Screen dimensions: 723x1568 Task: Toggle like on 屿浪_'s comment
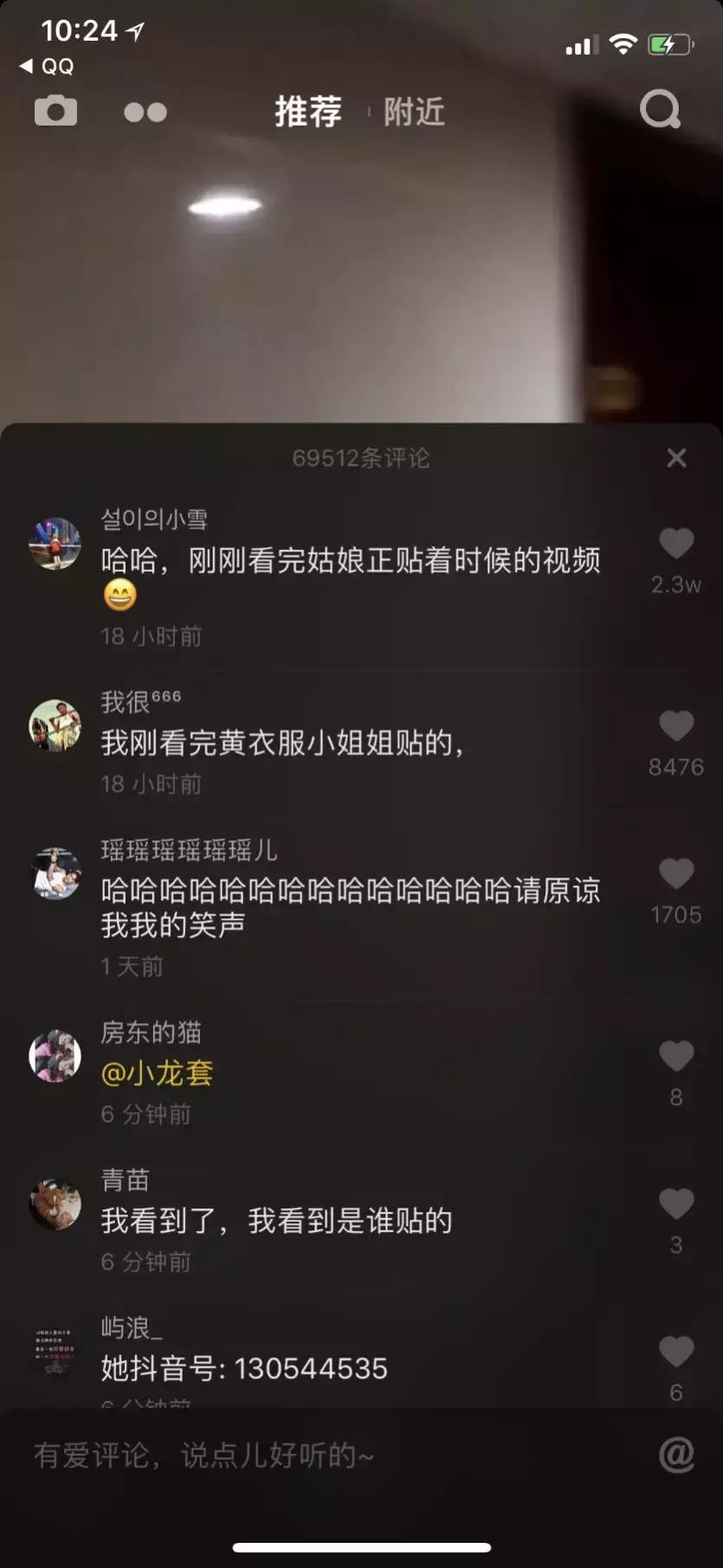click(678, 1351)
